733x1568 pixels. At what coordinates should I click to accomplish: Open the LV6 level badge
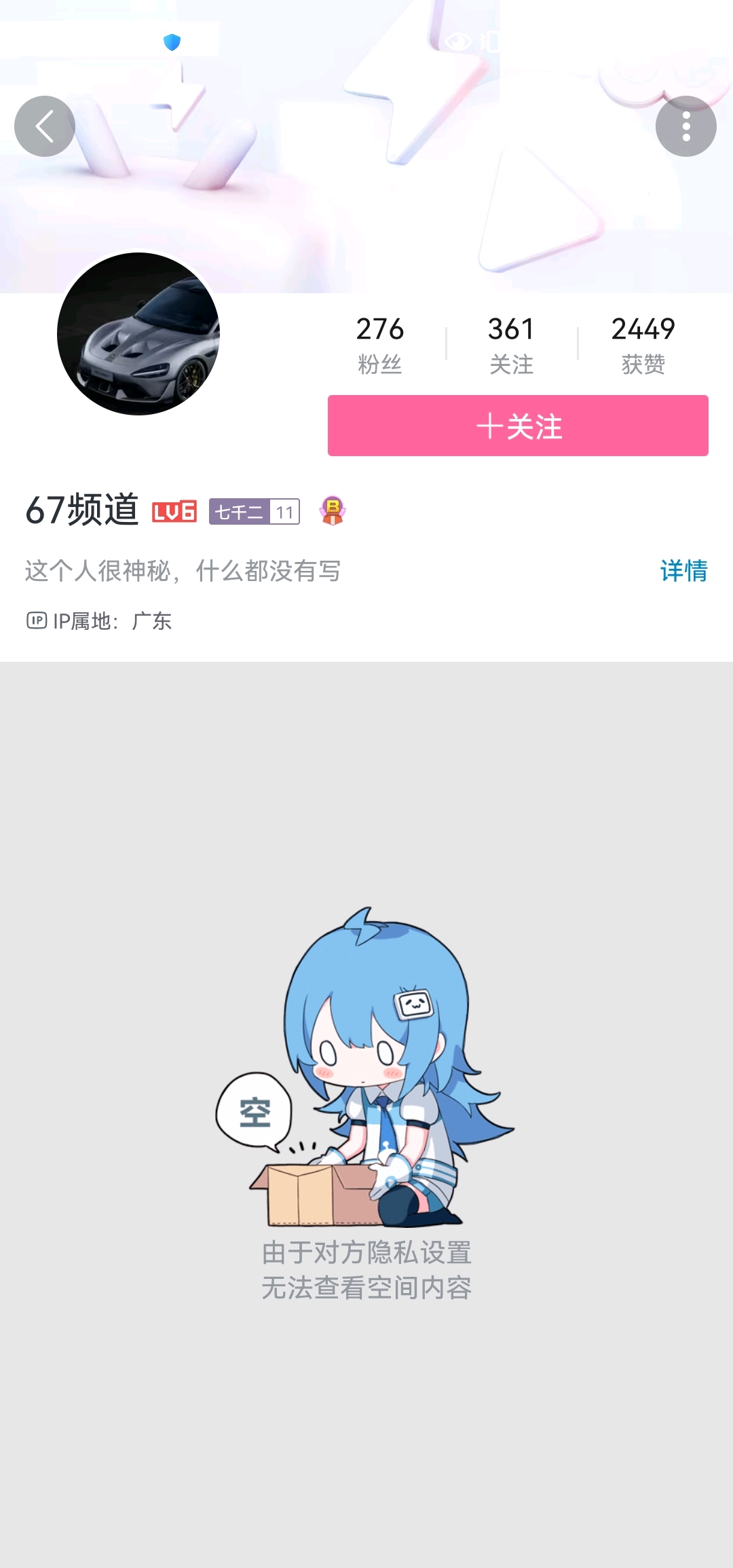[x=174, y=512]
